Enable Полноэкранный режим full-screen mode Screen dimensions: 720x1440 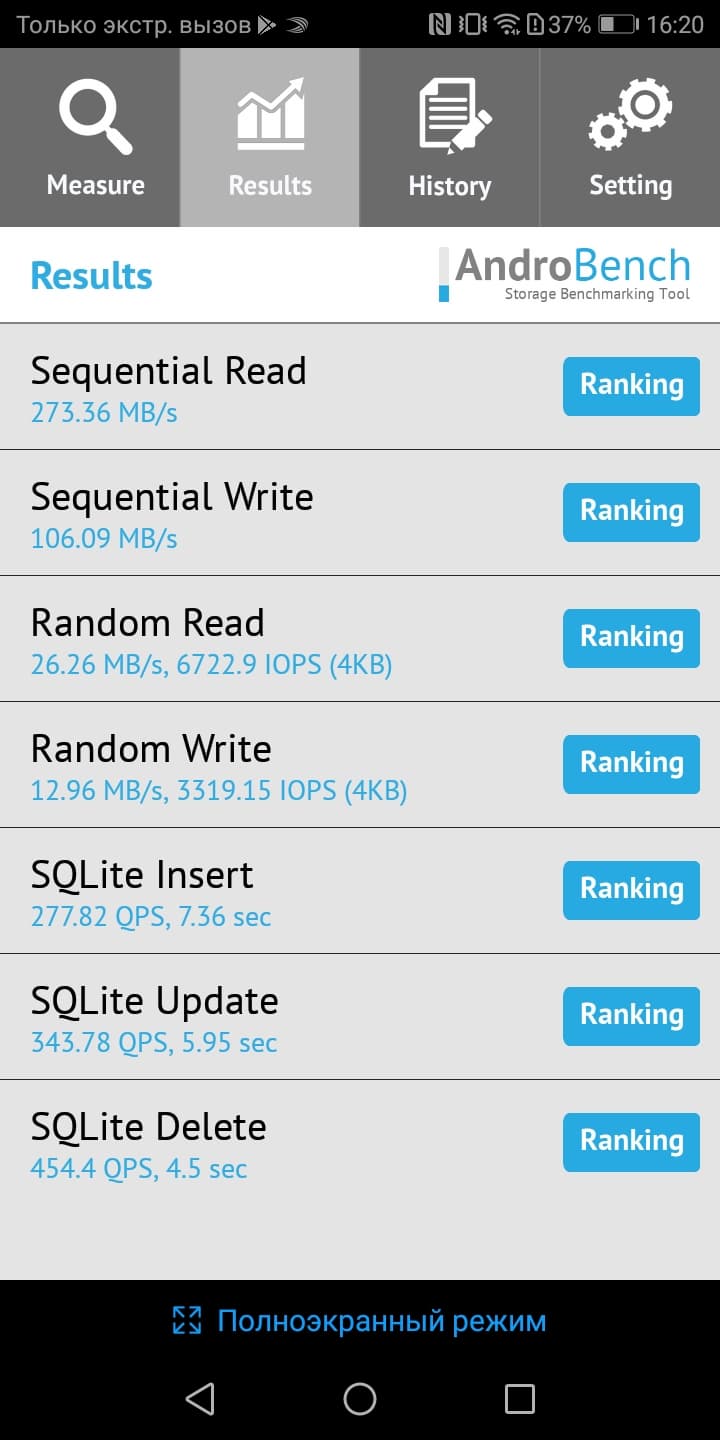(x=360, y=1321)
